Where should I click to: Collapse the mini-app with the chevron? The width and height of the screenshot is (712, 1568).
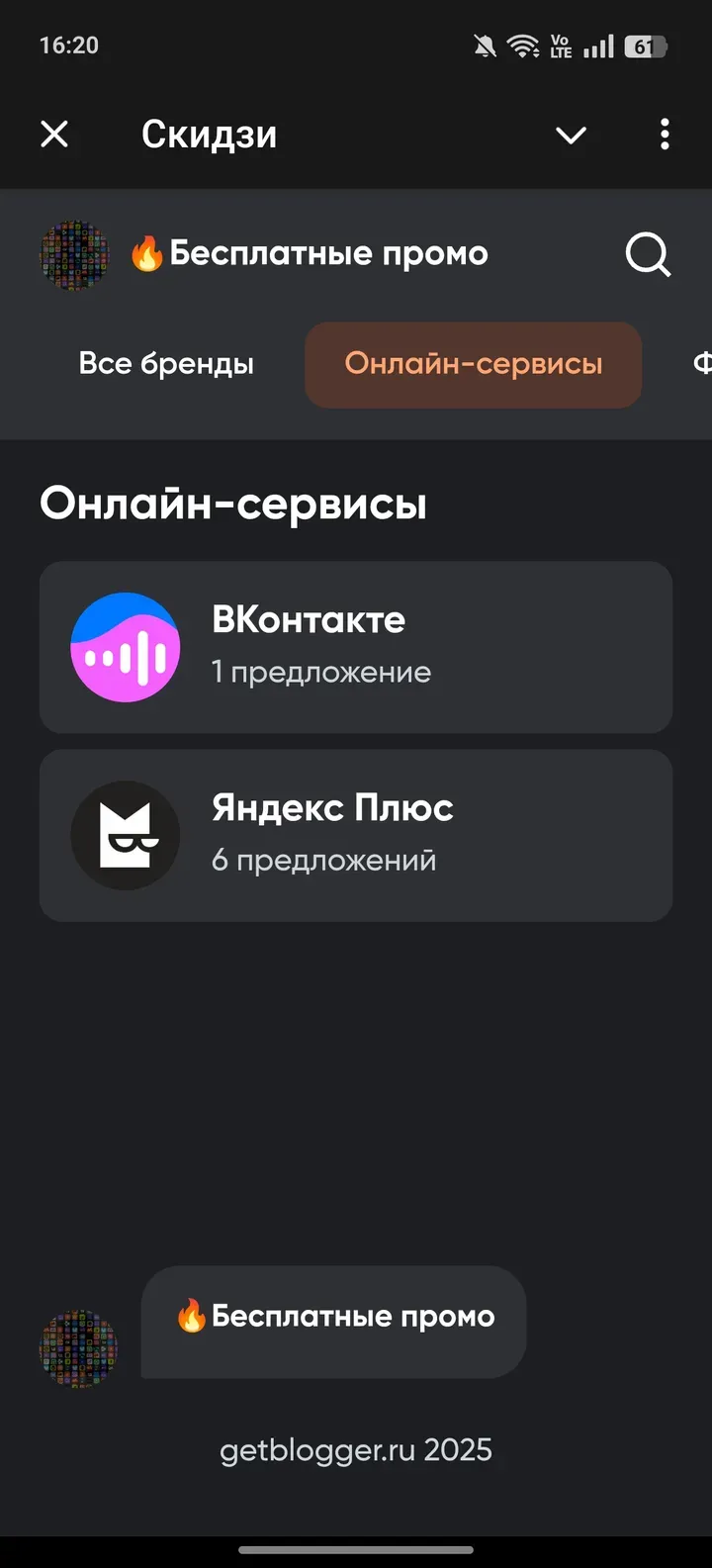(571, 135)
